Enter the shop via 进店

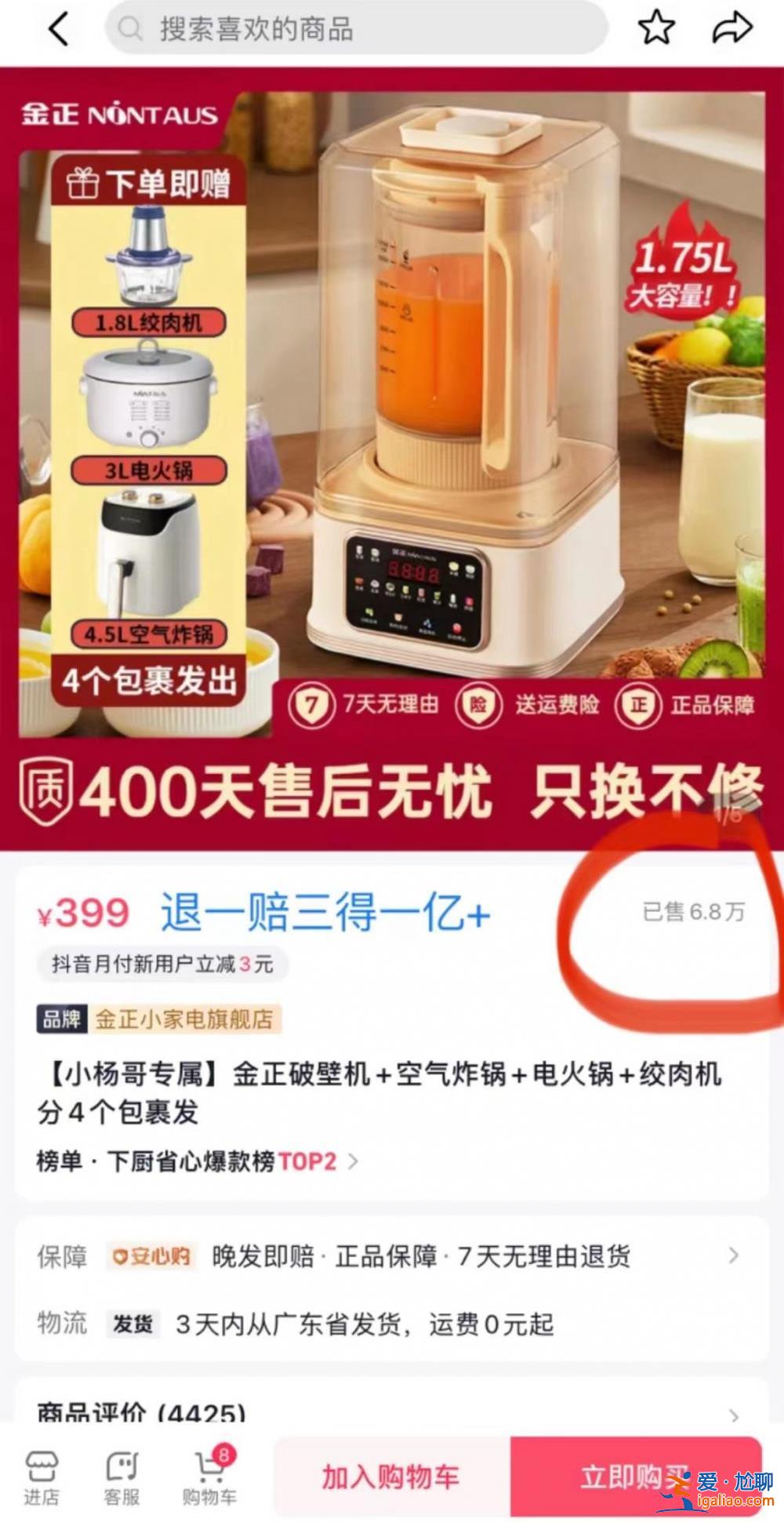point(42,1477)
